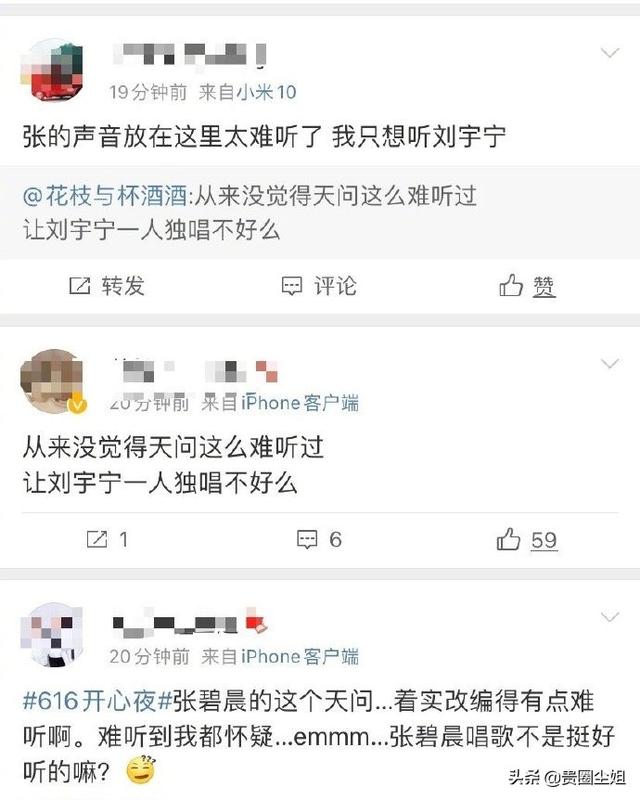Viewport: 640px width, 800px height.
Task: Open the verified avatar on the second post
Action: pos(52,381)
